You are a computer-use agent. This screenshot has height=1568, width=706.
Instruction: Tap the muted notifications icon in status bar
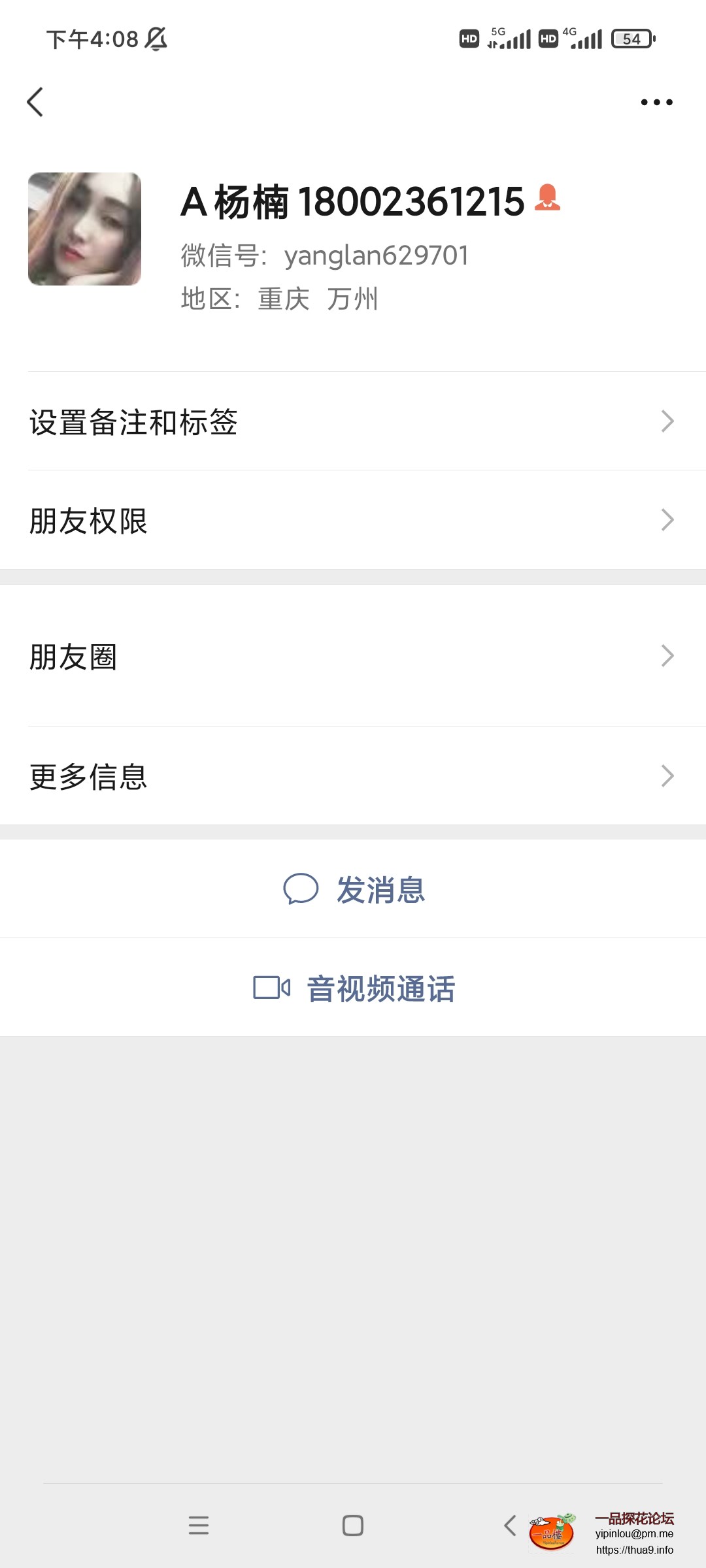pyautogui.click(x=156, y=39)
